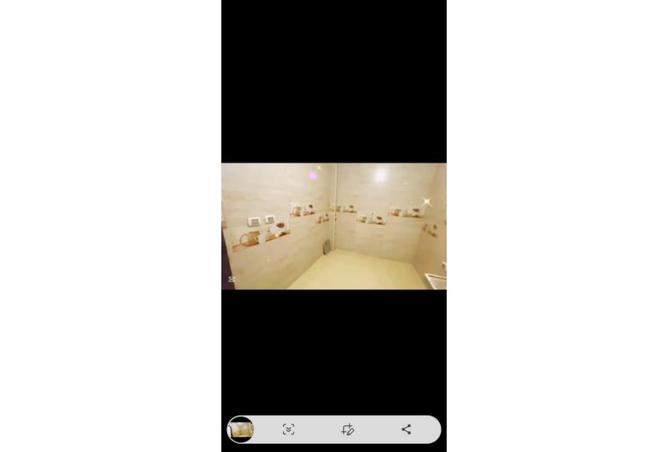The height and width of the screenshot is (452, 668).
Task: Open the captured screenshot thumbnail preview
Action: [241, 429]
